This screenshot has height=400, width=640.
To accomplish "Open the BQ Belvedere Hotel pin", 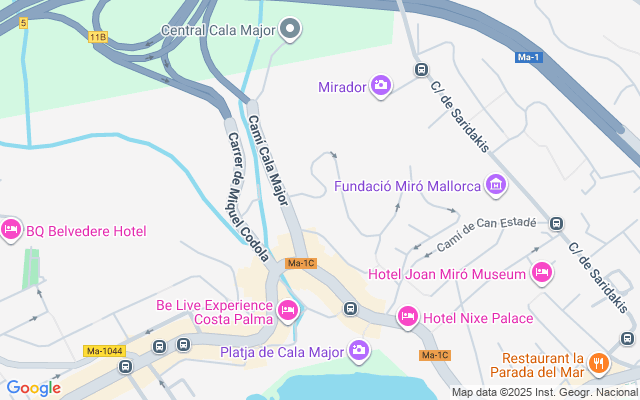I will point(12,230).
